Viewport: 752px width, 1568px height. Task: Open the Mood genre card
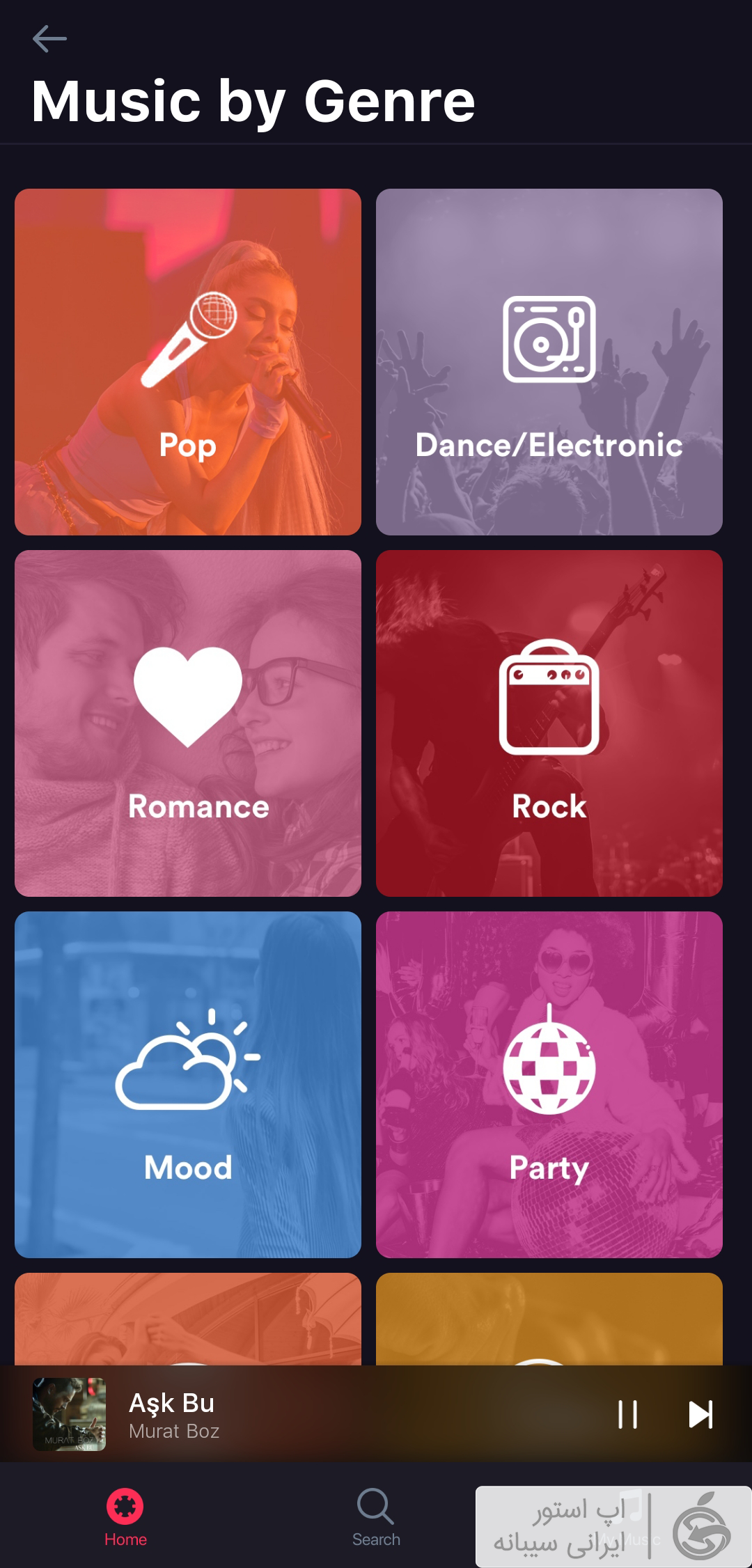tap(188, 1085)
